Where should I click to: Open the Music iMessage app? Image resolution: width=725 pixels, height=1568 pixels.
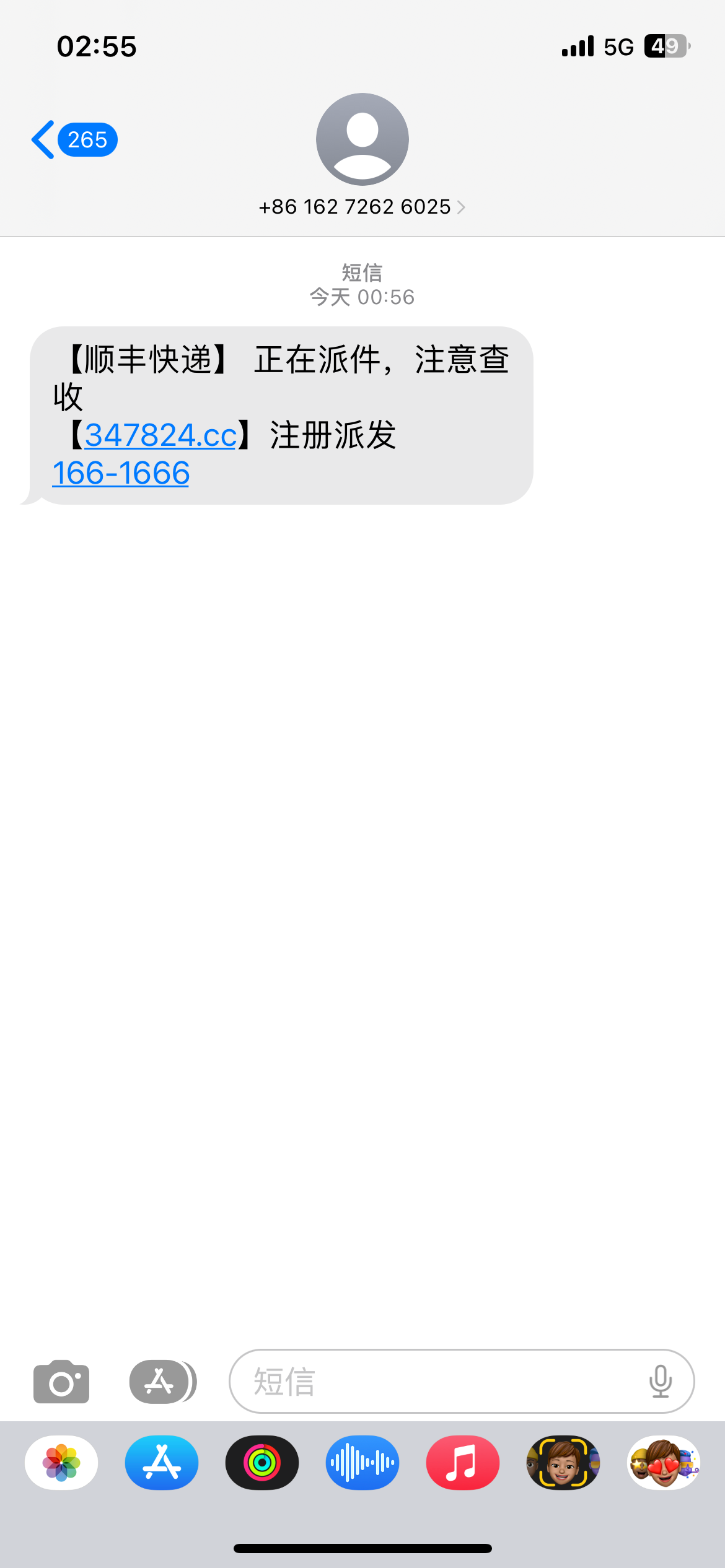[462, 1462]
